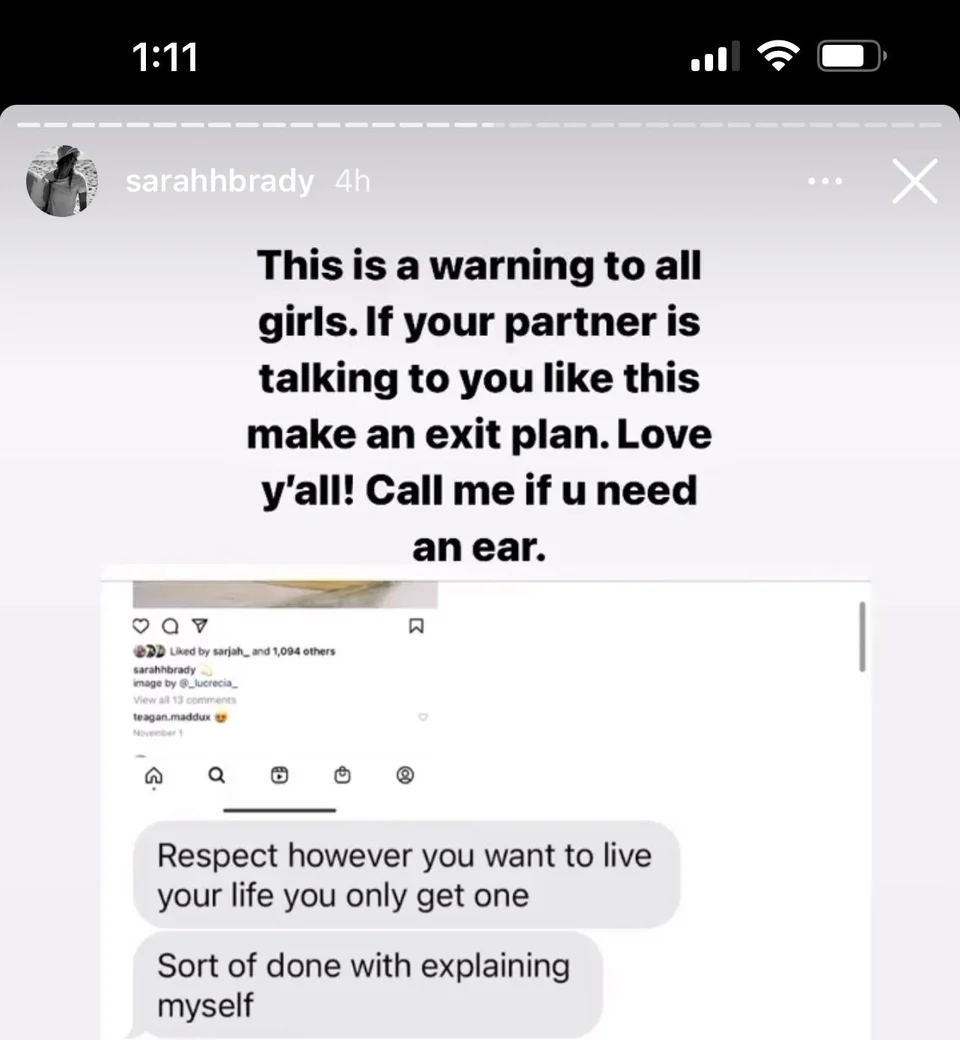The image size is (960, 1040).
Task: Open sarahhbrady's profile picture
Action: click(62, 181)
